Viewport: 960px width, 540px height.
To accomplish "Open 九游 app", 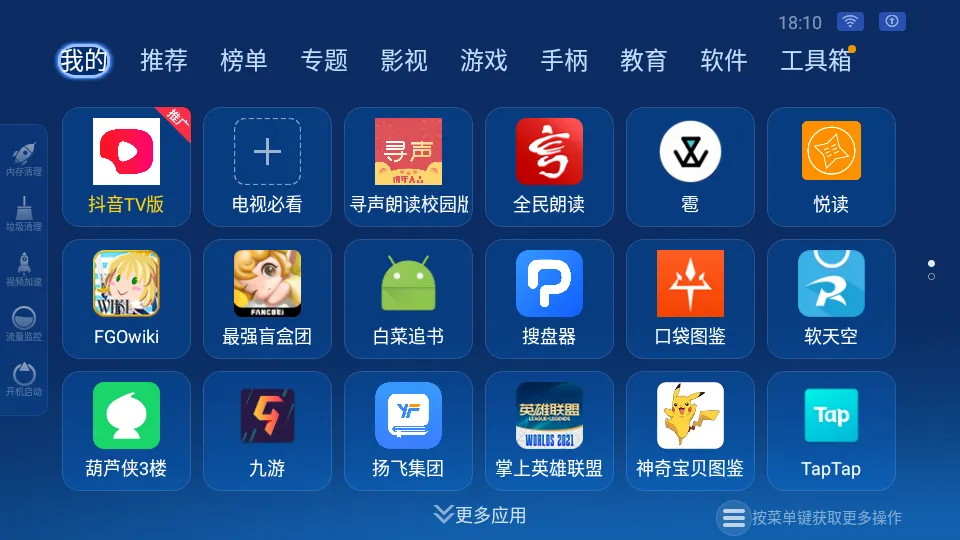I will (267, 430).
